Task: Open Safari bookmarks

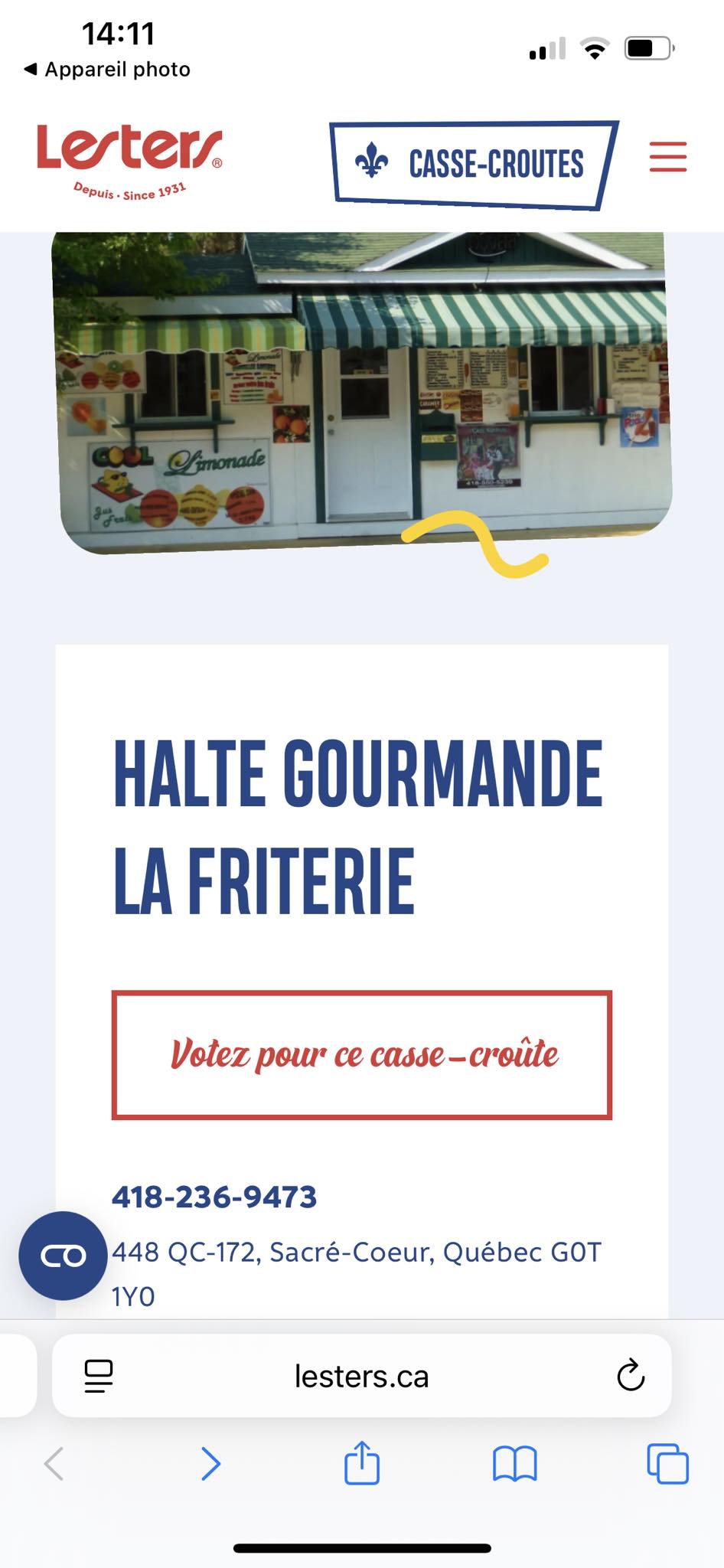Action: [x=515, y=1464]
